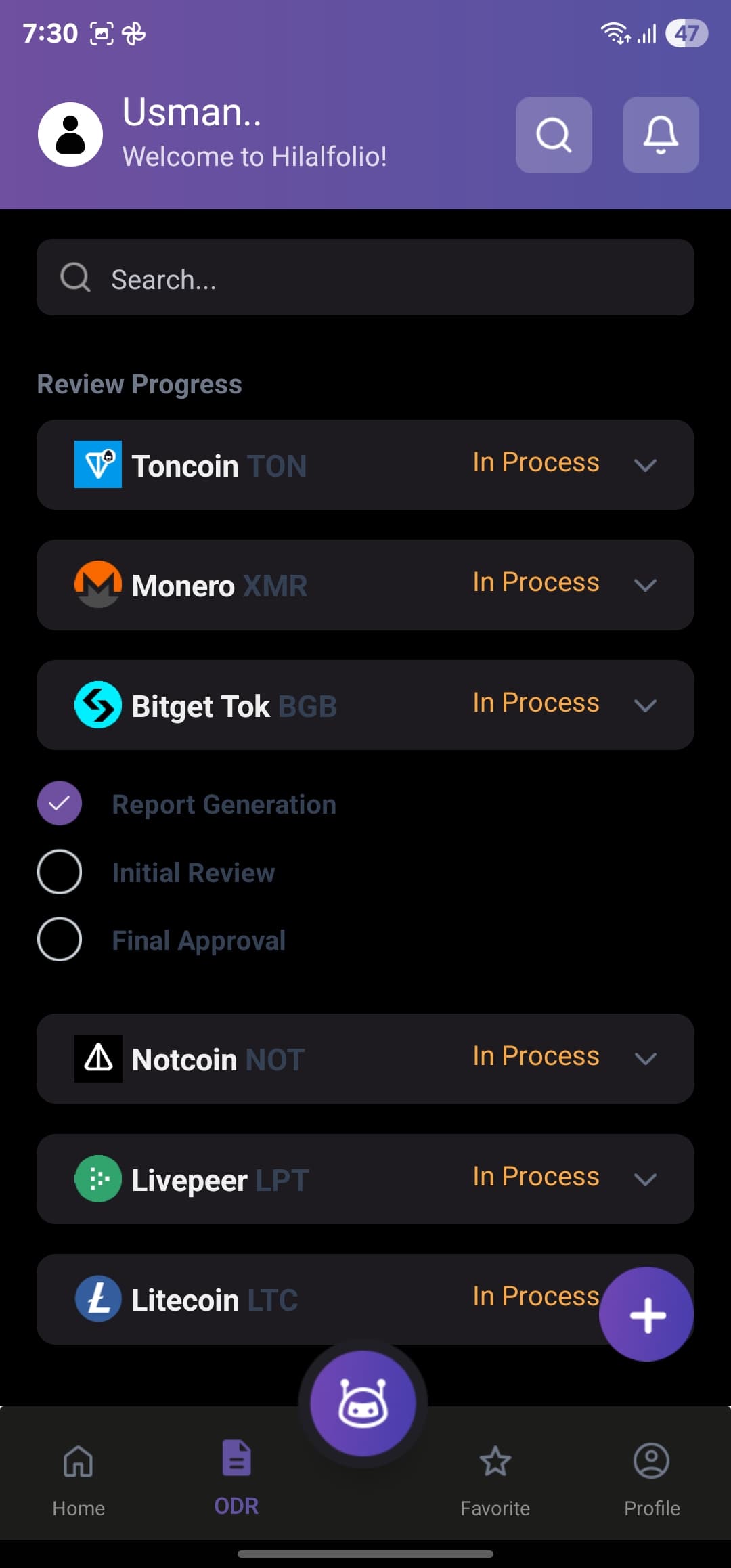731x1568 pixels.
Task: Expand the Notcoin NOT review row
Action: pos(365,1058)
